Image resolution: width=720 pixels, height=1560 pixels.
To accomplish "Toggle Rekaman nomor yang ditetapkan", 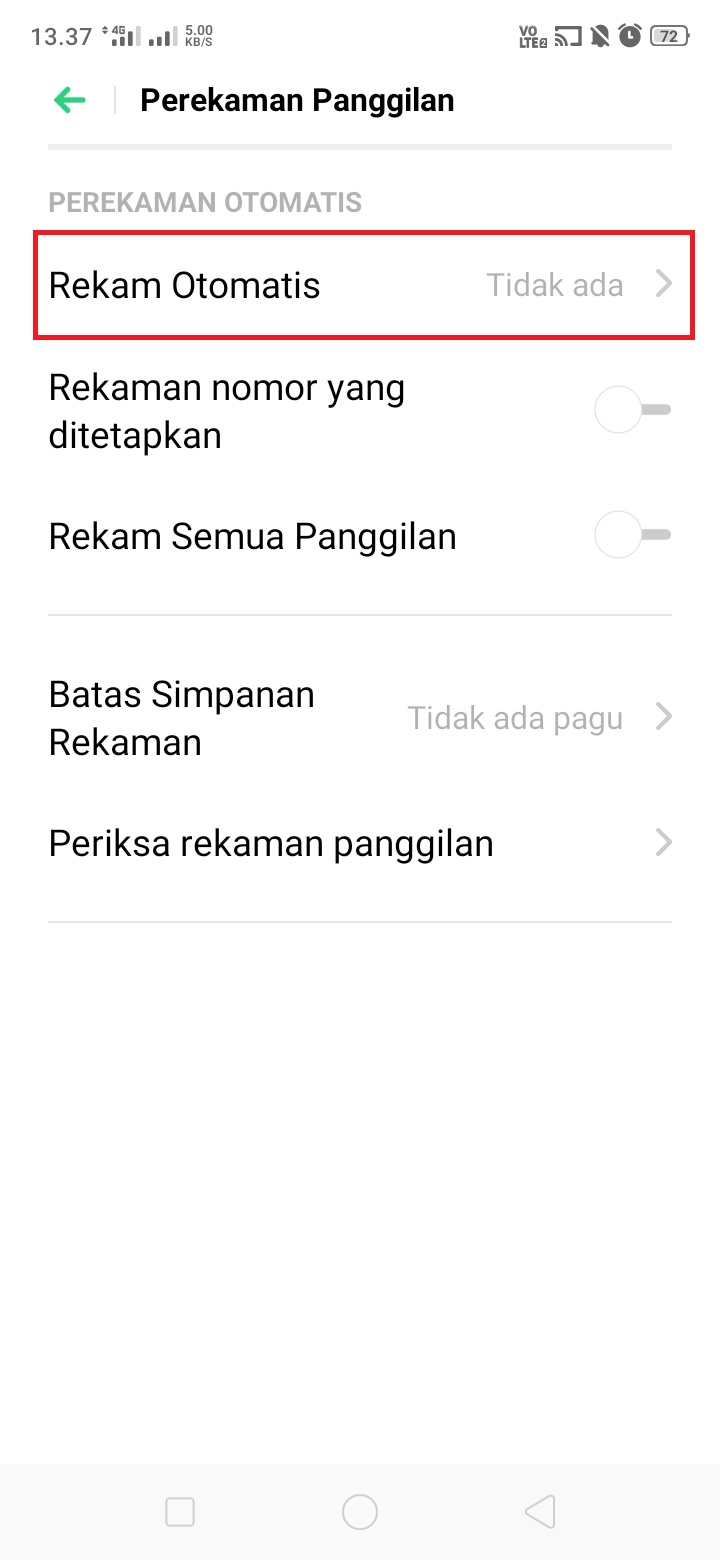I will pyautogui.click(x=632, y=410).
